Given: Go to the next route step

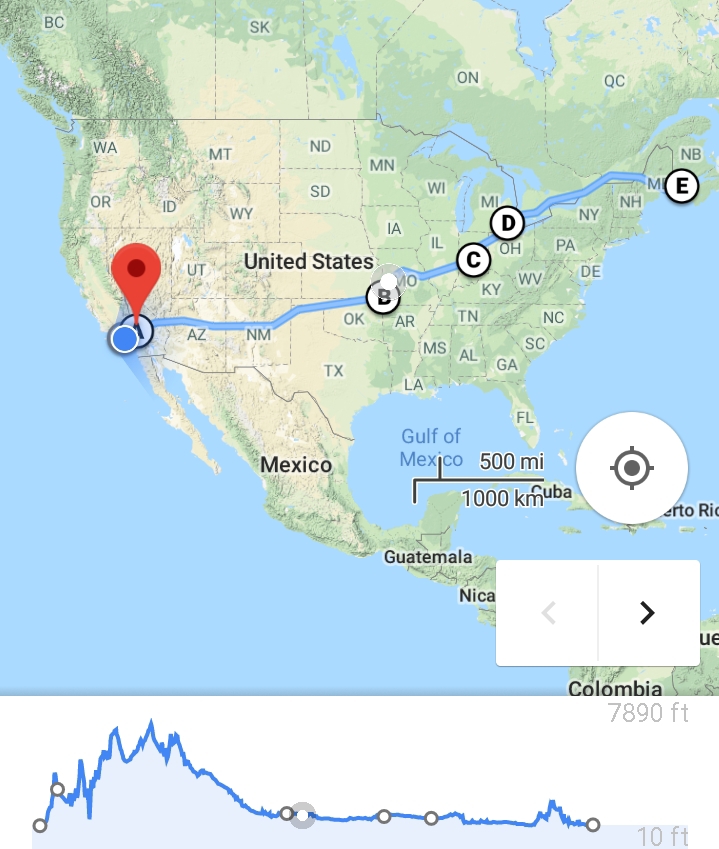Looking at the screenshot, I should (x=648, y=613).
